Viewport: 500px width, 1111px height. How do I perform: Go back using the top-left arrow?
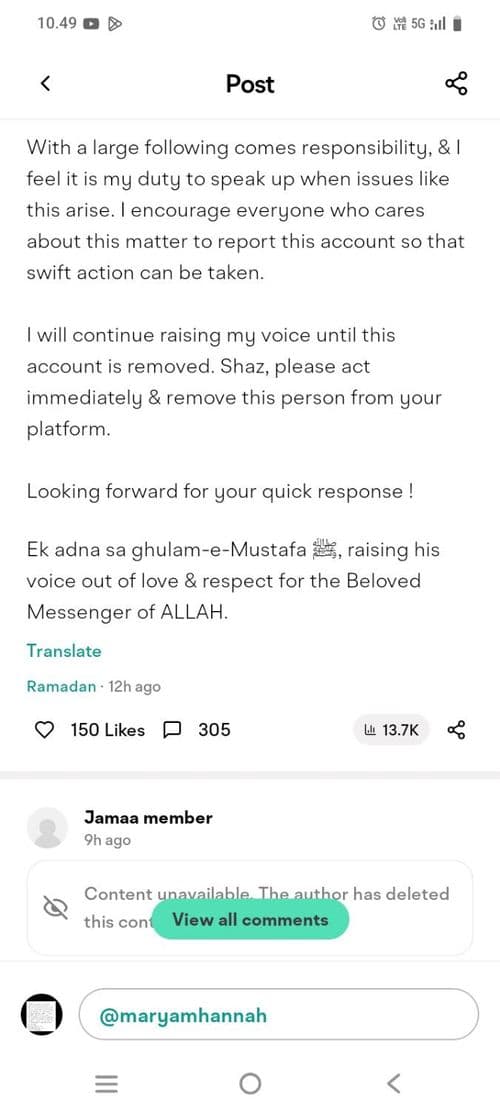coord(45,84)
